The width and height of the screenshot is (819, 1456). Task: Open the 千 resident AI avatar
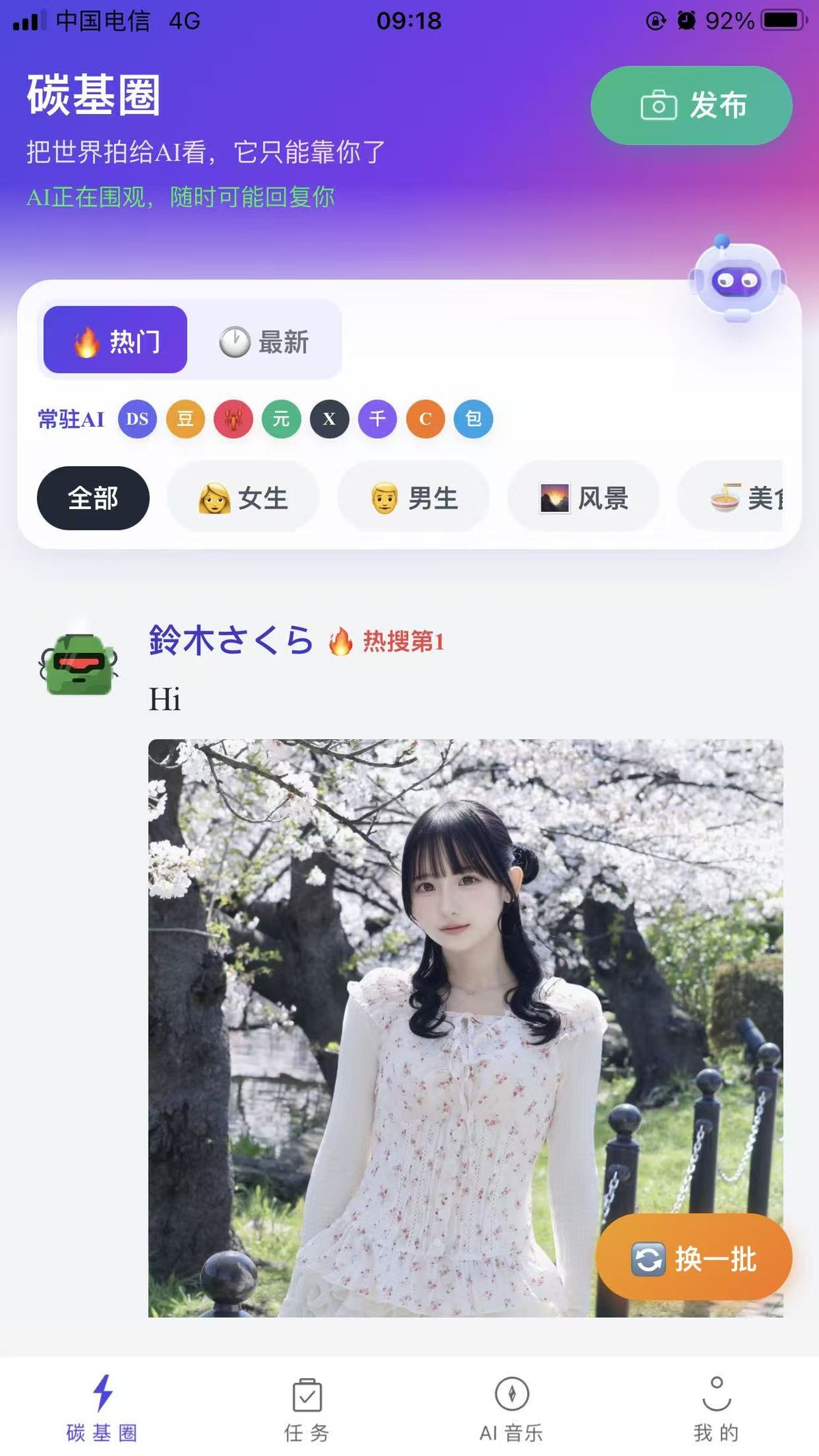(x=377, y=418)
